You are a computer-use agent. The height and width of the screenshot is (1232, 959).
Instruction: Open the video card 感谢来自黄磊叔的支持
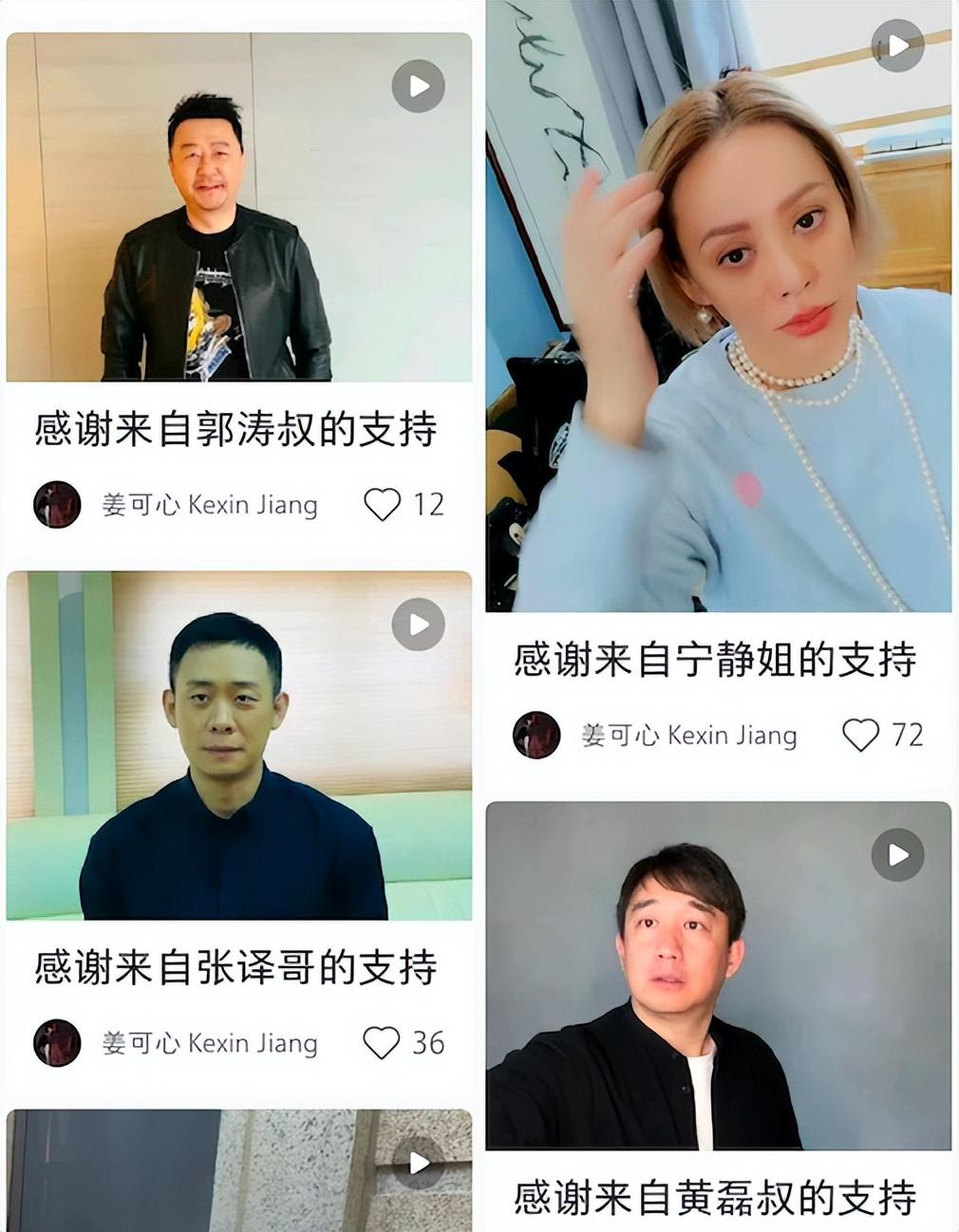718,978
